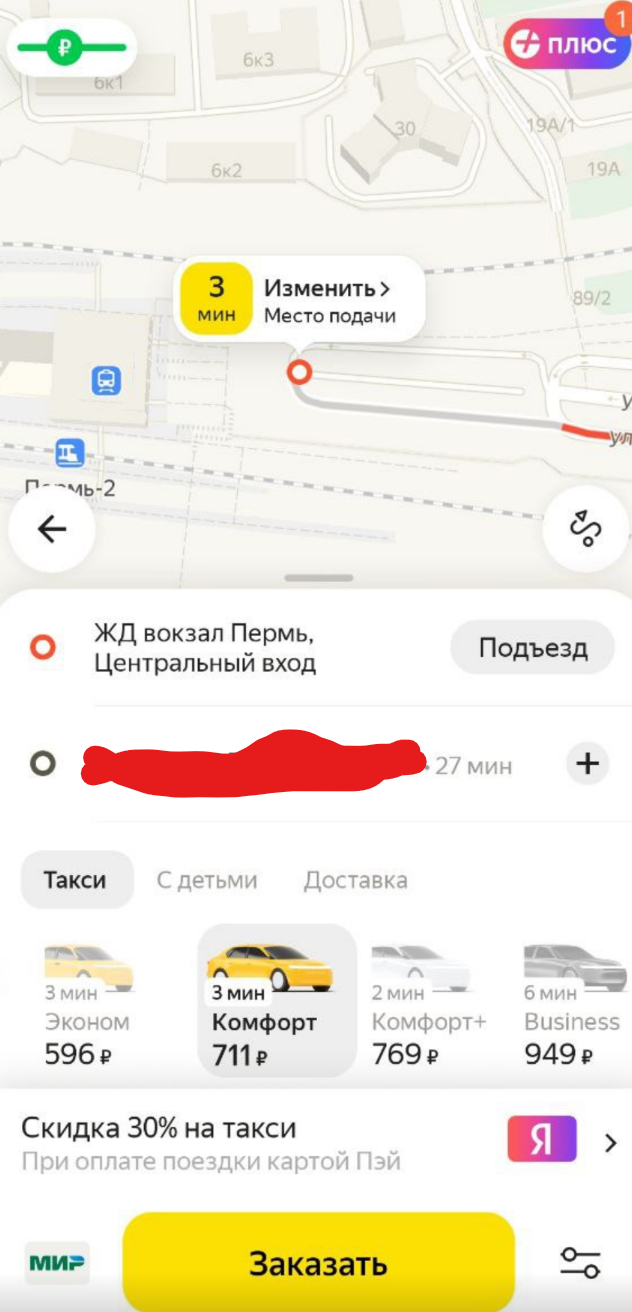Screen dimensions: 632x1312
Task: Change payment method via МИР card
Action: 57,1263
